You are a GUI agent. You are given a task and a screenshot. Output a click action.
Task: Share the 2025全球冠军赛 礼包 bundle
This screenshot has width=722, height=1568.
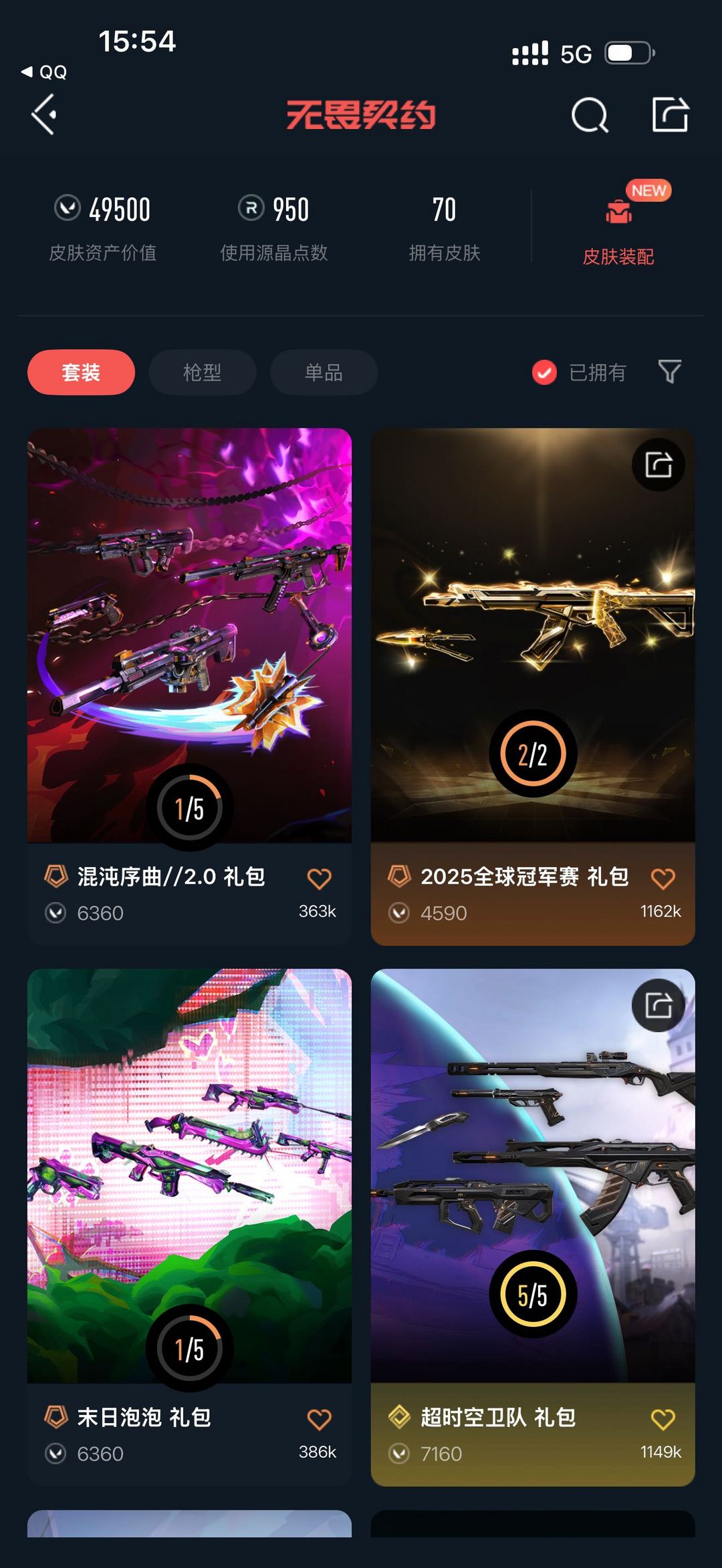coord(658,464)
